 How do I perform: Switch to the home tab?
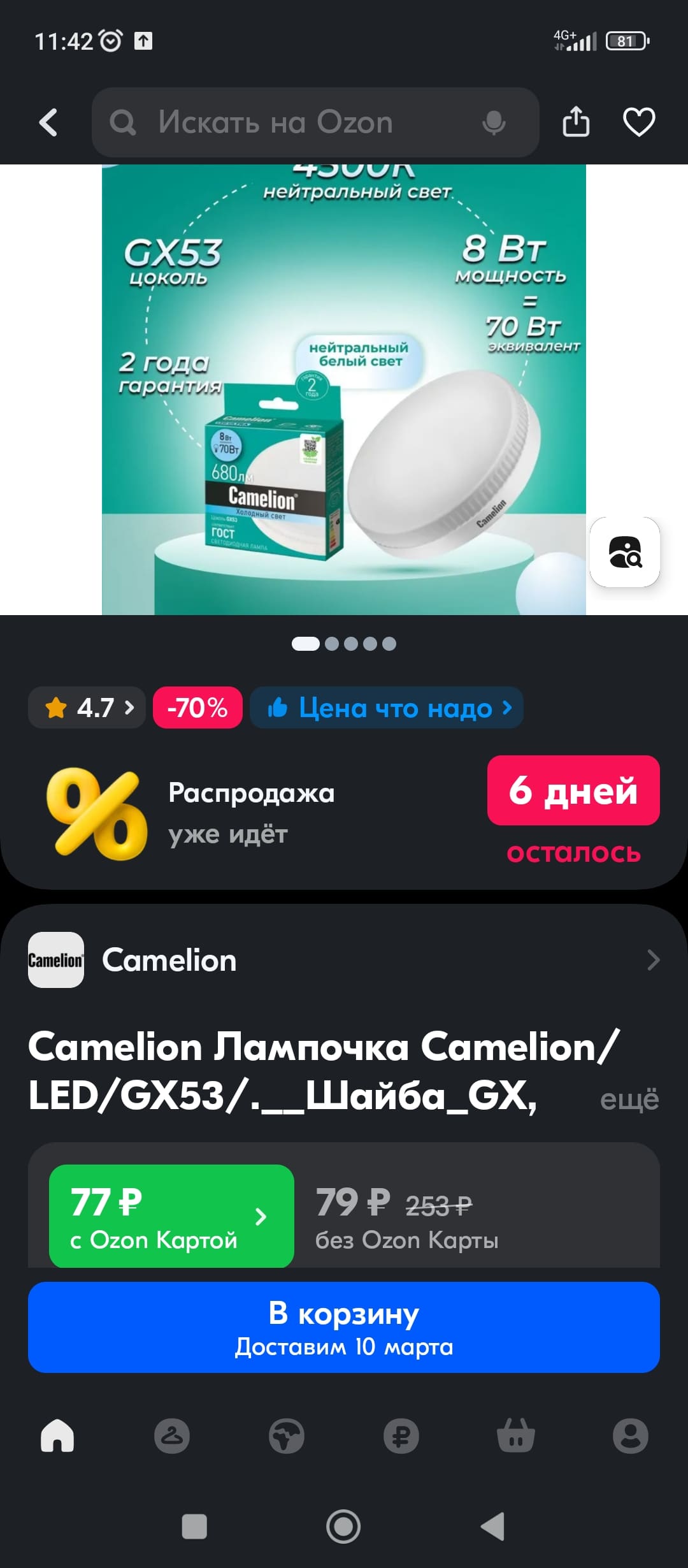click(x=57, y=1436)
